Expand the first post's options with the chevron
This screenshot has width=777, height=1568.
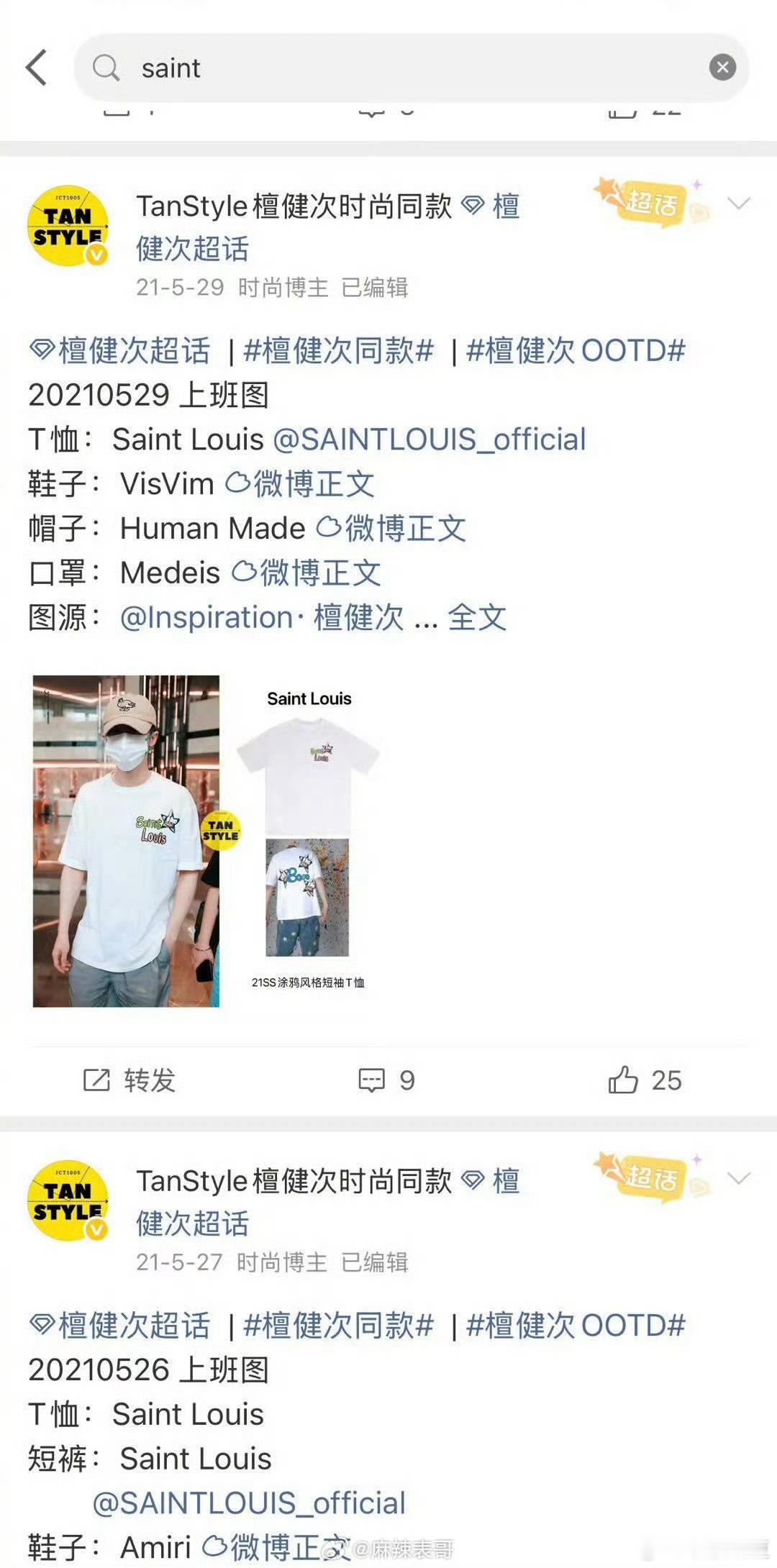point(737,204)
